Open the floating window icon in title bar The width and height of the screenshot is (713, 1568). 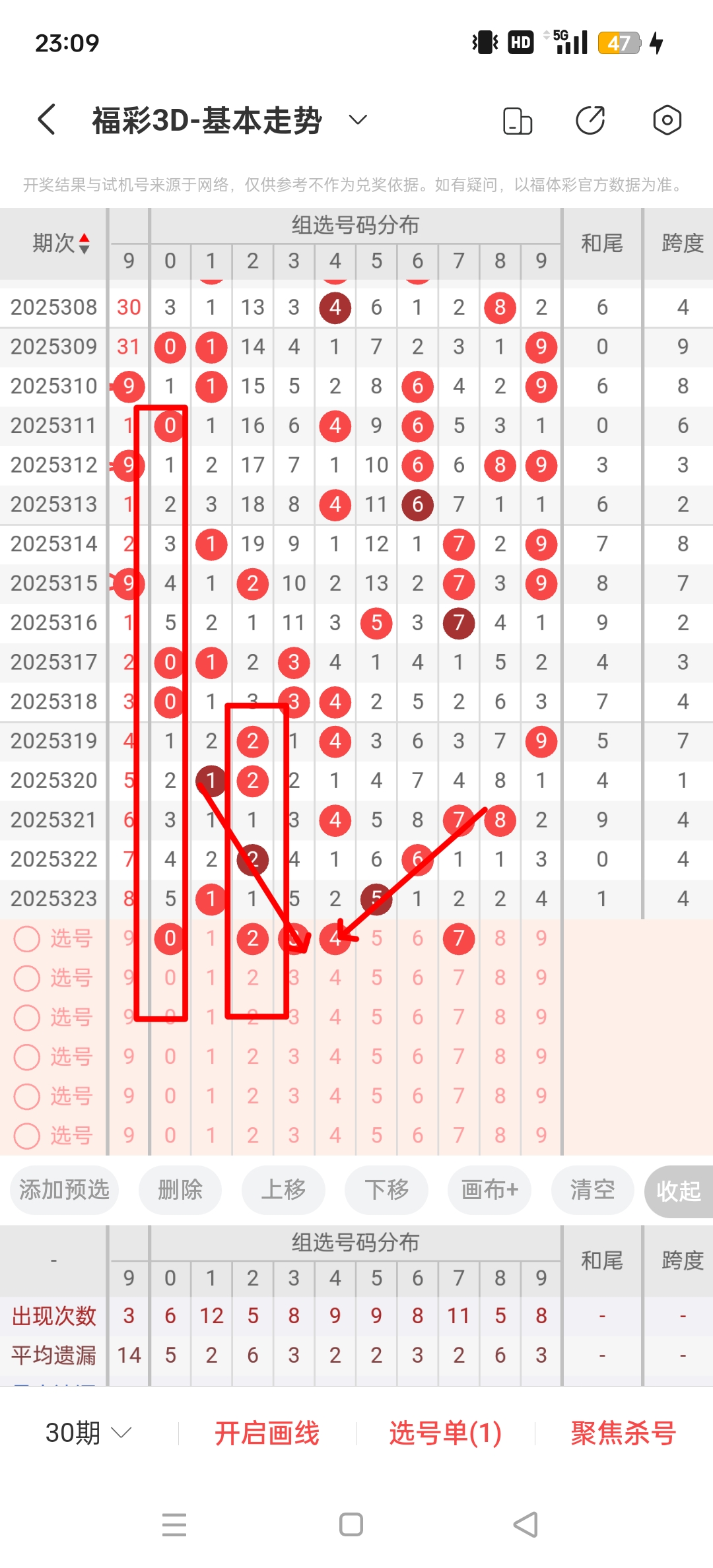pyautogui.click(x=517, y=119)
